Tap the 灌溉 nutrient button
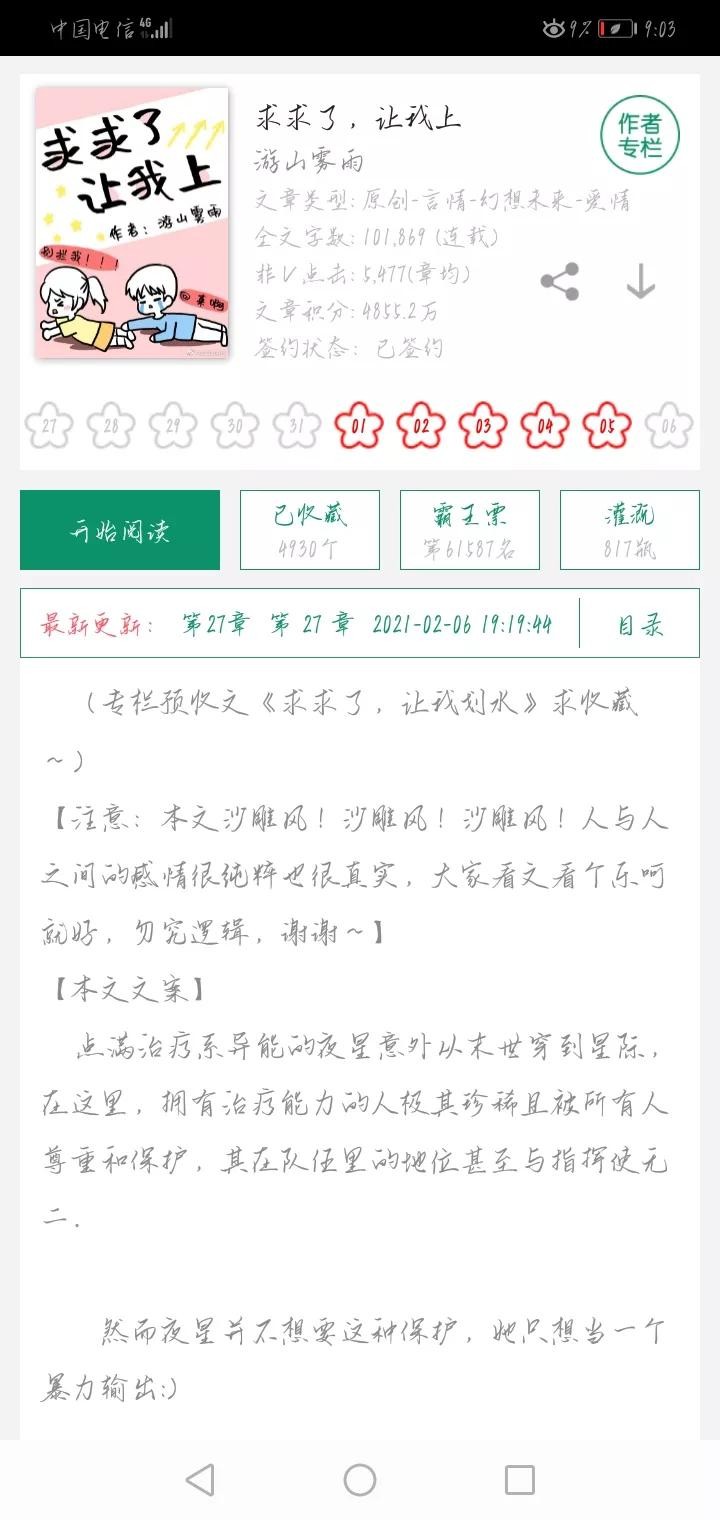Image resolution: width=720 pixels, height=1520 pixels. (630, 530)
